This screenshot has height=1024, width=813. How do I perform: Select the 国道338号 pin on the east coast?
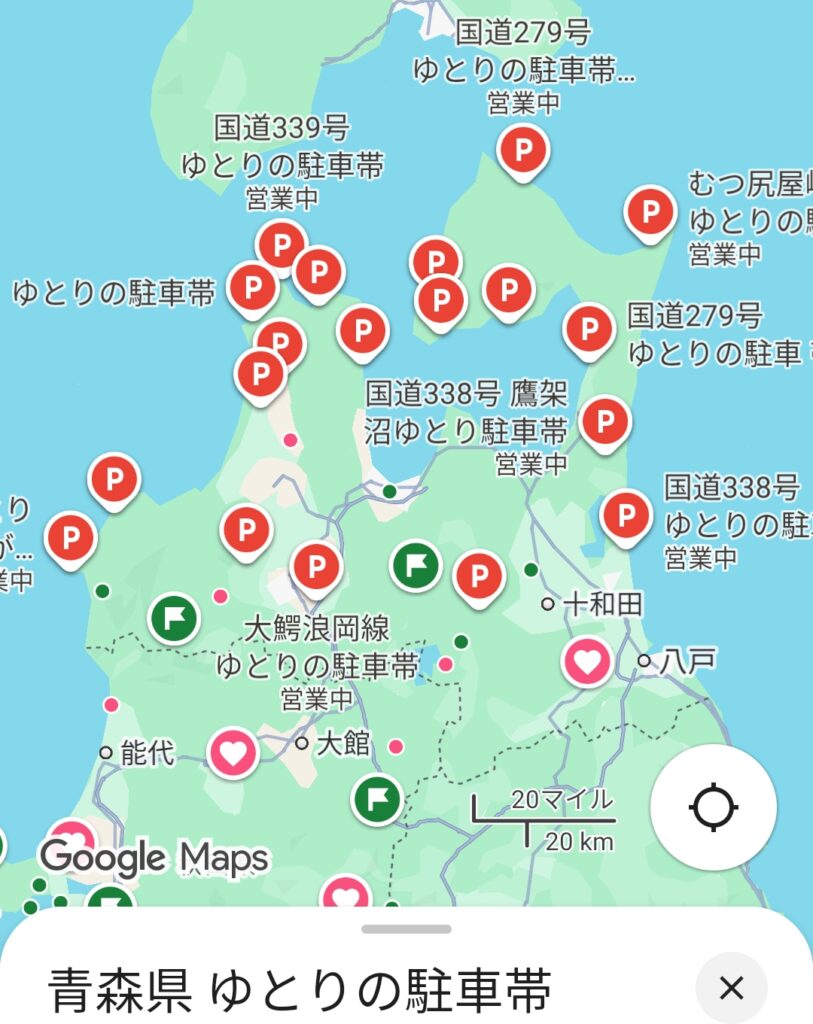[626, 515]
